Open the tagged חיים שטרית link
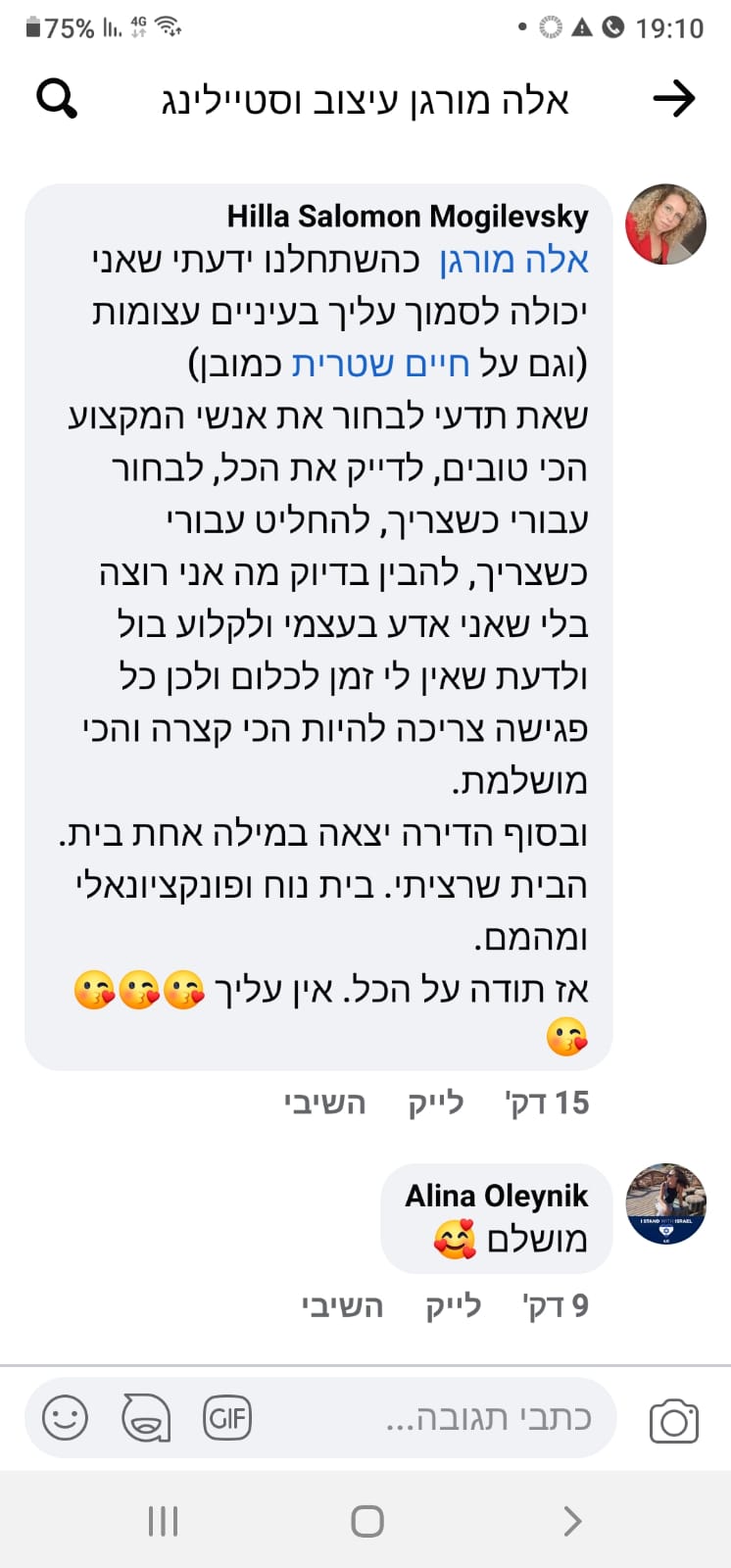Viewport: 731px width, 1568px height. [380, 365]
